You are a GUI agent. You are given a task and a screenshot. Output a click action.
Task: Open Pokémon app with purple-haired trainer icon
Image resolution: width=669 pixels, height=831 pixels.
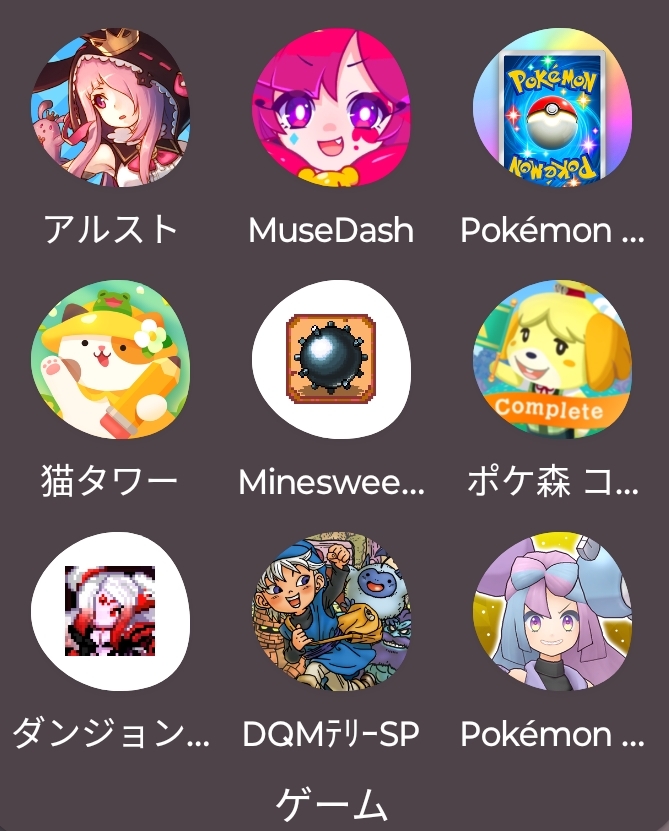(x=552, y=612)
